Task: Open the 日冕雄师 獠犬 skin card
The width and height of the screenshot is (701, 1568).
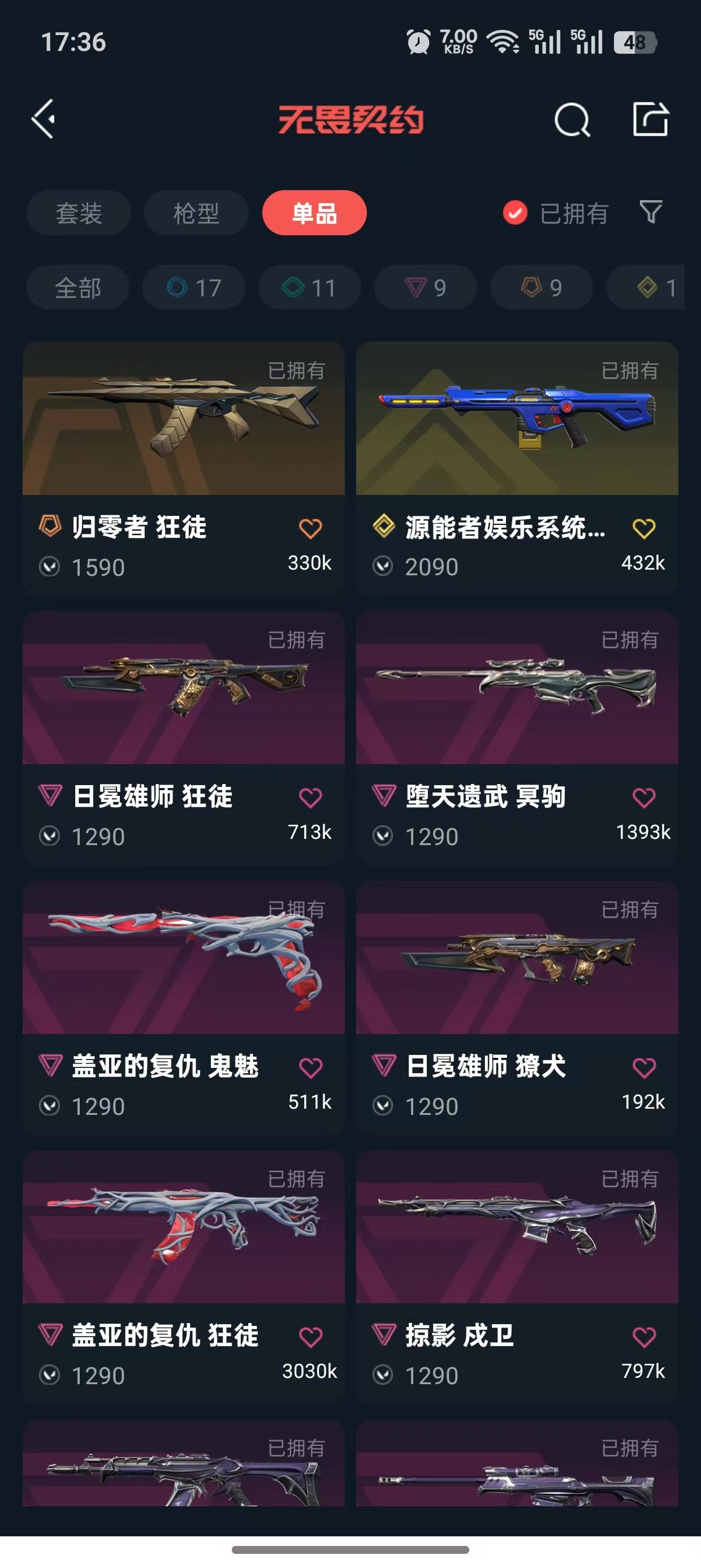Action: [x=517, y=1007]
